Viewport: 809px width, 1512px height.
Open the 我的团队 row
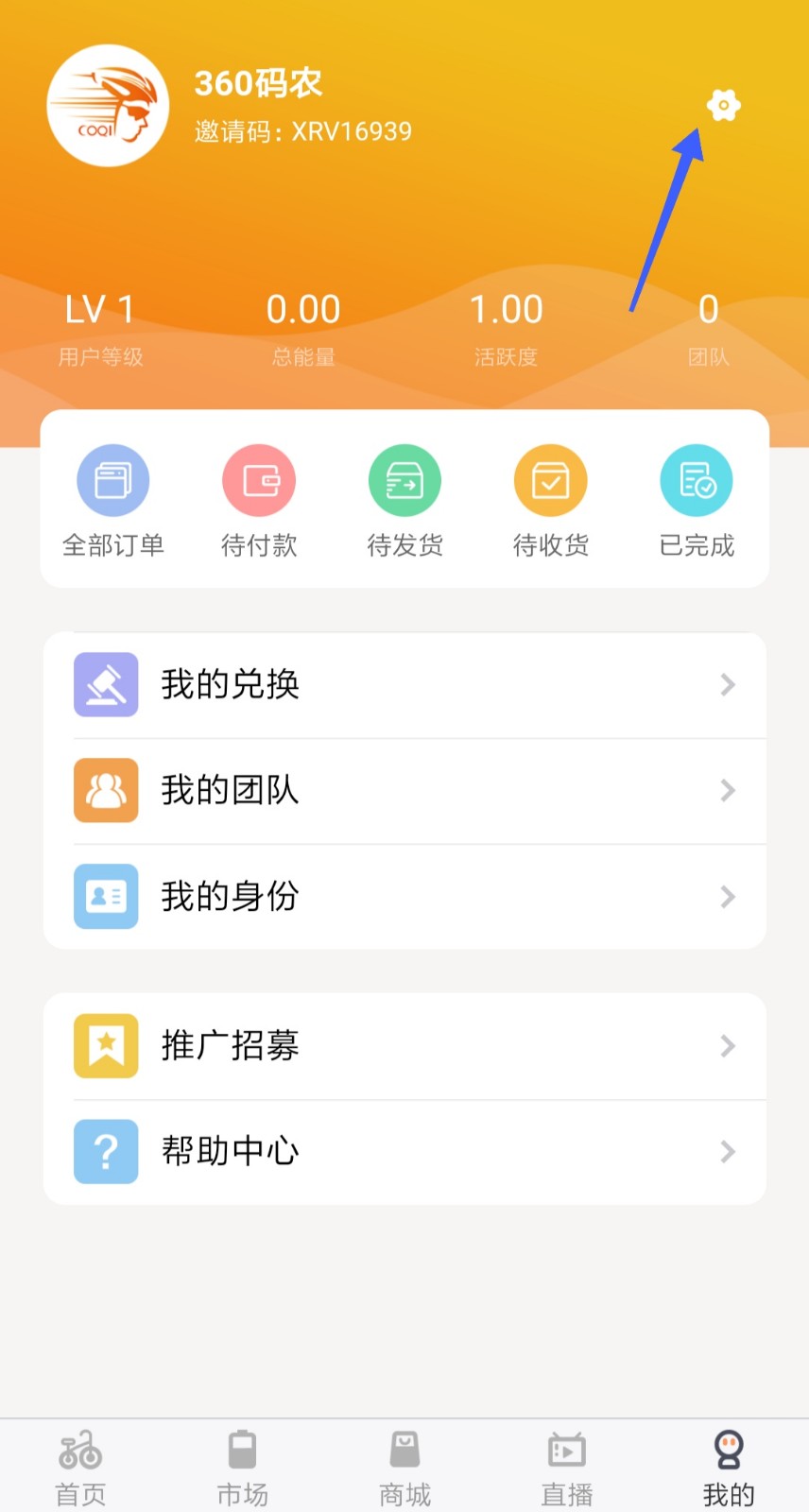pyautogui.click(x=404, y=791)
